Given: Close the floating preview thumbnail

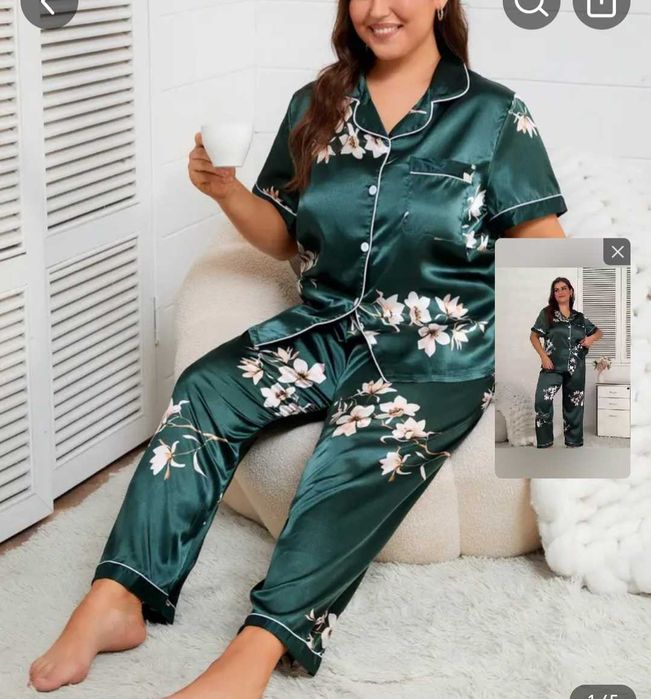Looking at the screenshot, I should [617, 252].
